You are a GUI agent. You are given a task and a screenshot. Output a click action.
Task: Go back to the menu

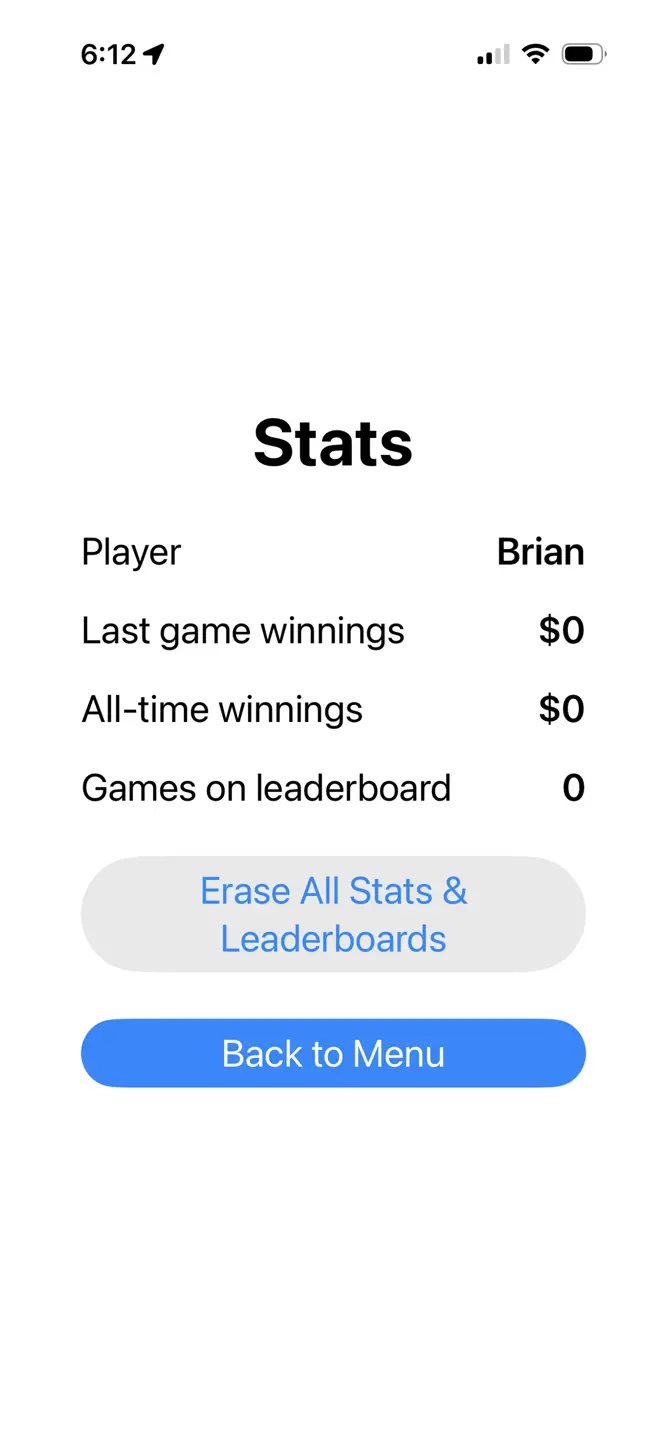pos(333,1053)
